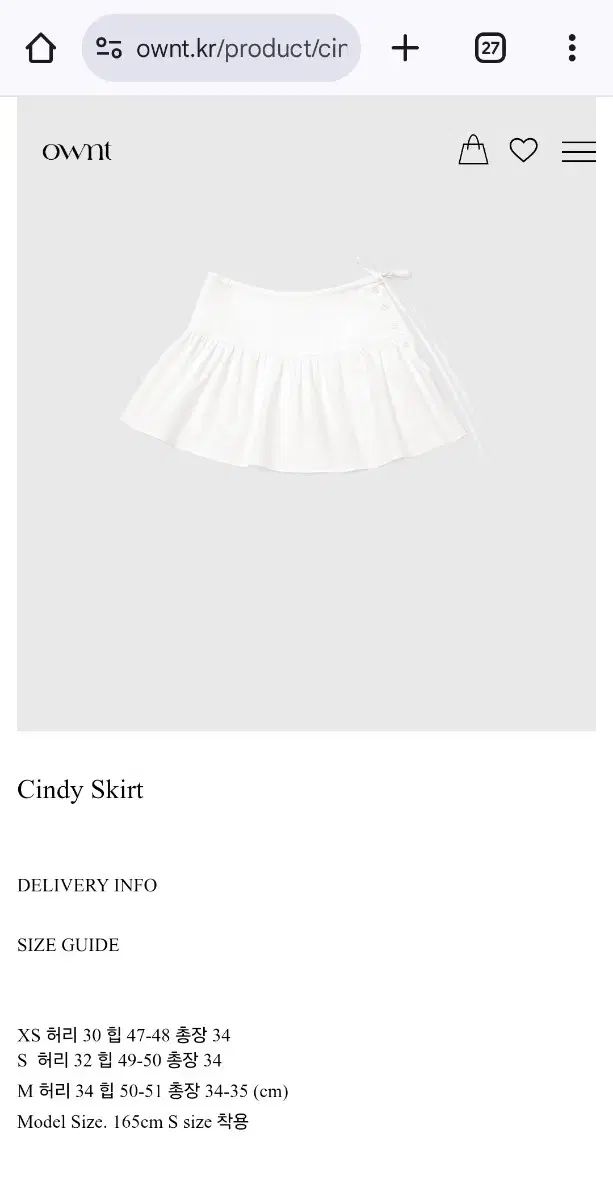Tap the ownt.kr address bar
The image size is (613, 1200).
pyautogui.click(x=240, y=48)
